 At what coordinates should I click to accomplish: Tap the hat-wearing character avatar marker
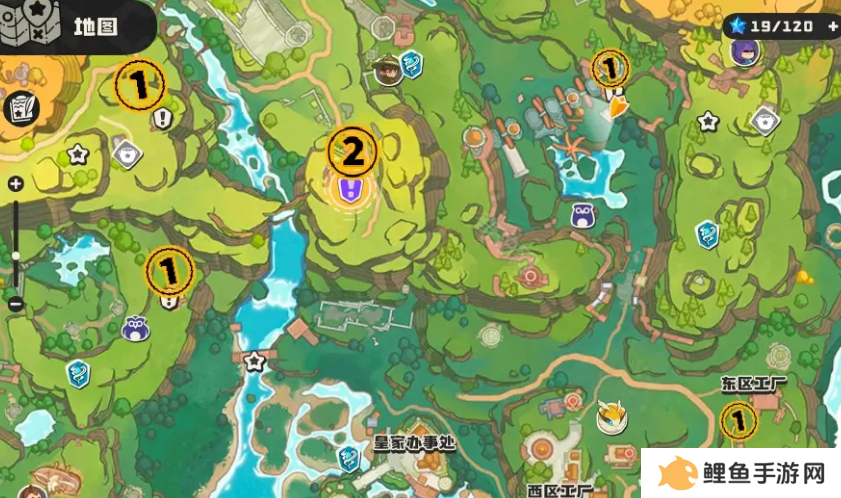pos(386,69)
